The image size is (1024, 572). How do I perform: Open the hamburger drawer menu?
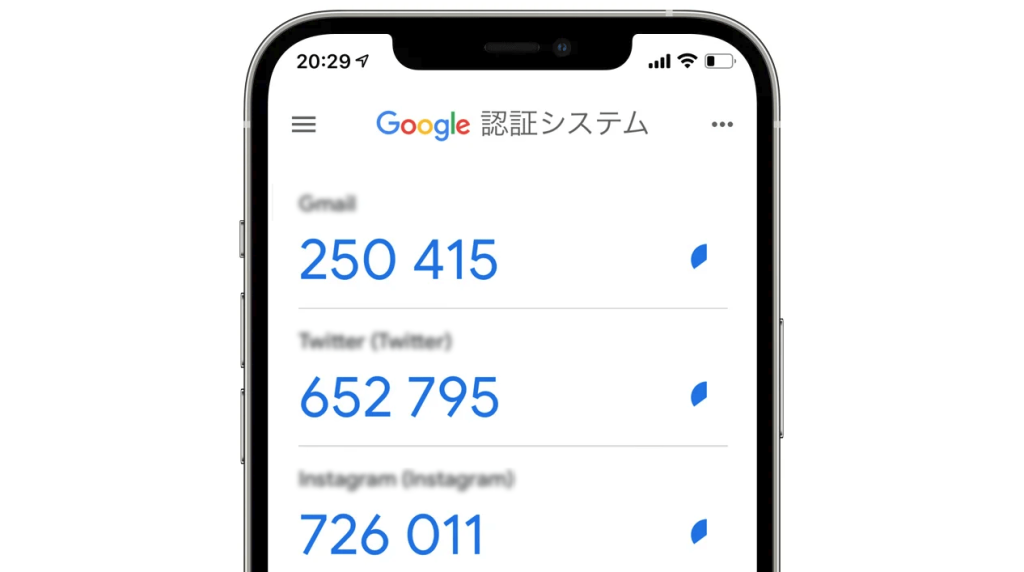click(303, 125)
